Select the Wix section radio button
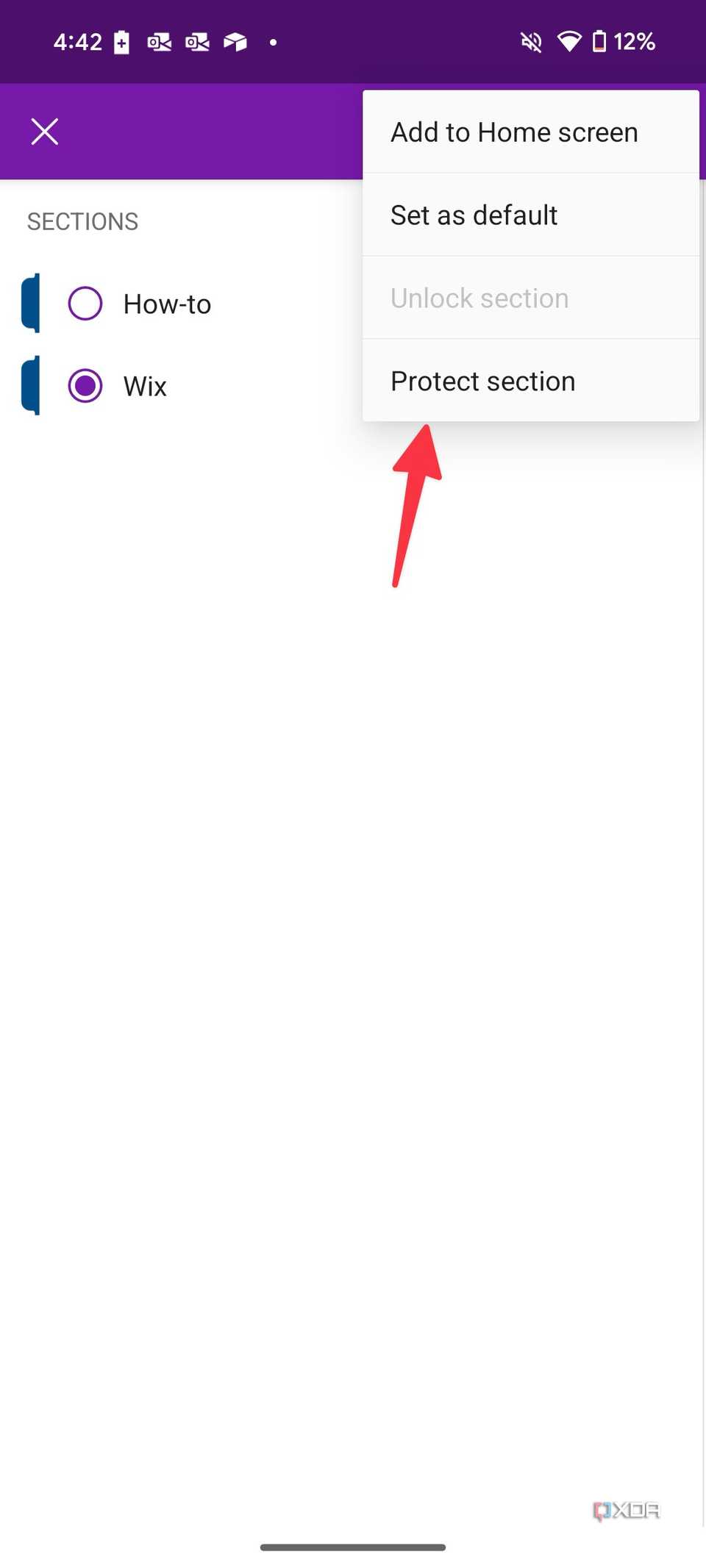Image resolution: width=706 pixels, height=1568 pixels. [x=85, y=386]
